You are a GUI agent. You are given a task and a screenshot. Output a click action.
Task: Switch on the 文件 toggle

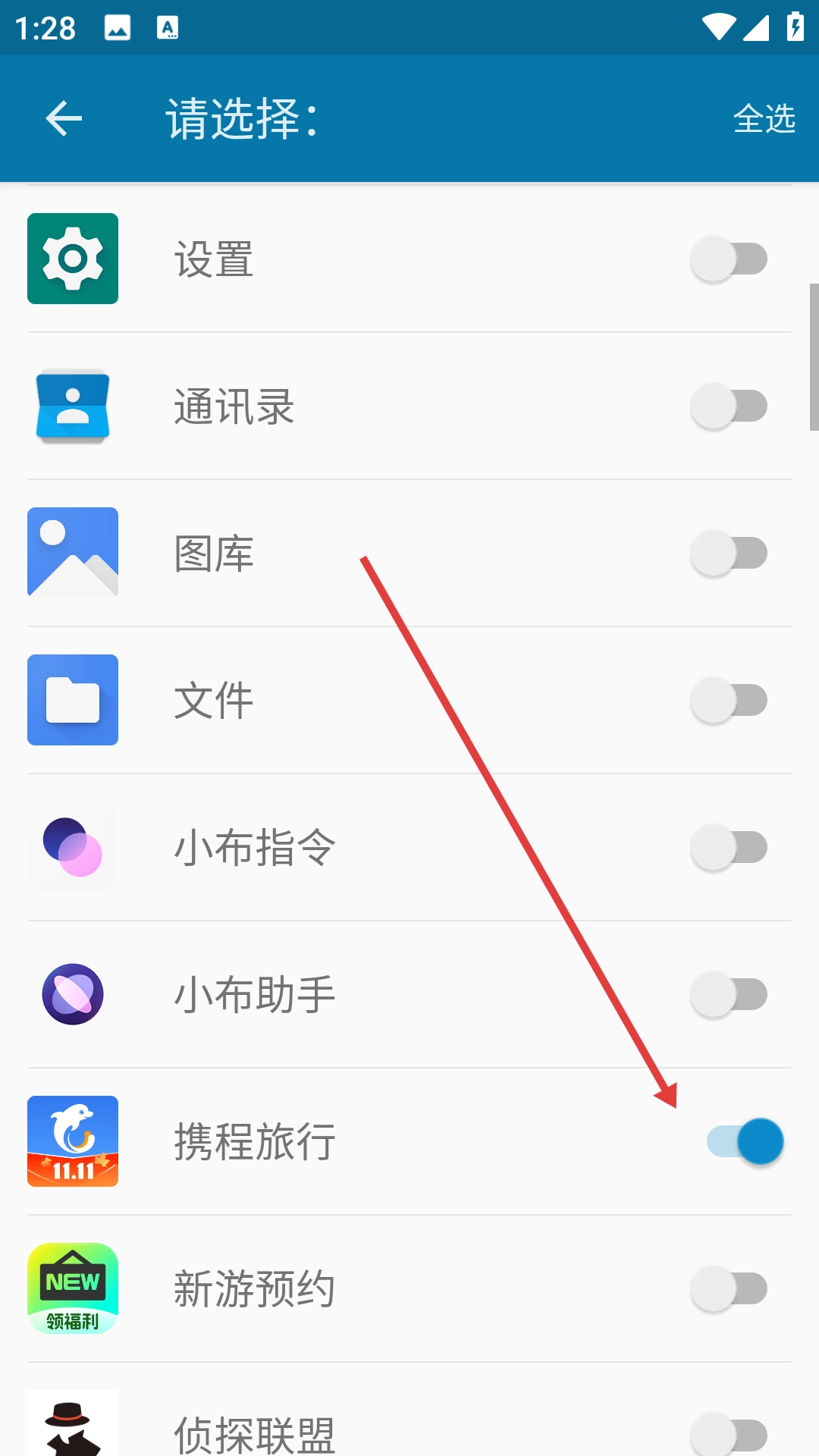pyautogui.click(x=730, y=700)
